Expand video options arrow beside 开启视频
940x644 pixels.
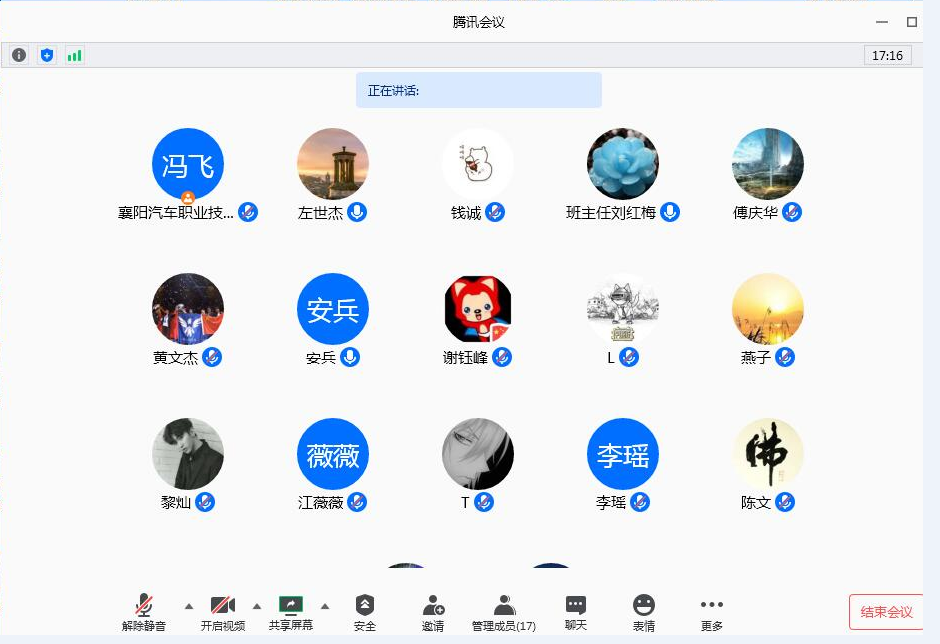pyautogui.click(x=256, y=606)
